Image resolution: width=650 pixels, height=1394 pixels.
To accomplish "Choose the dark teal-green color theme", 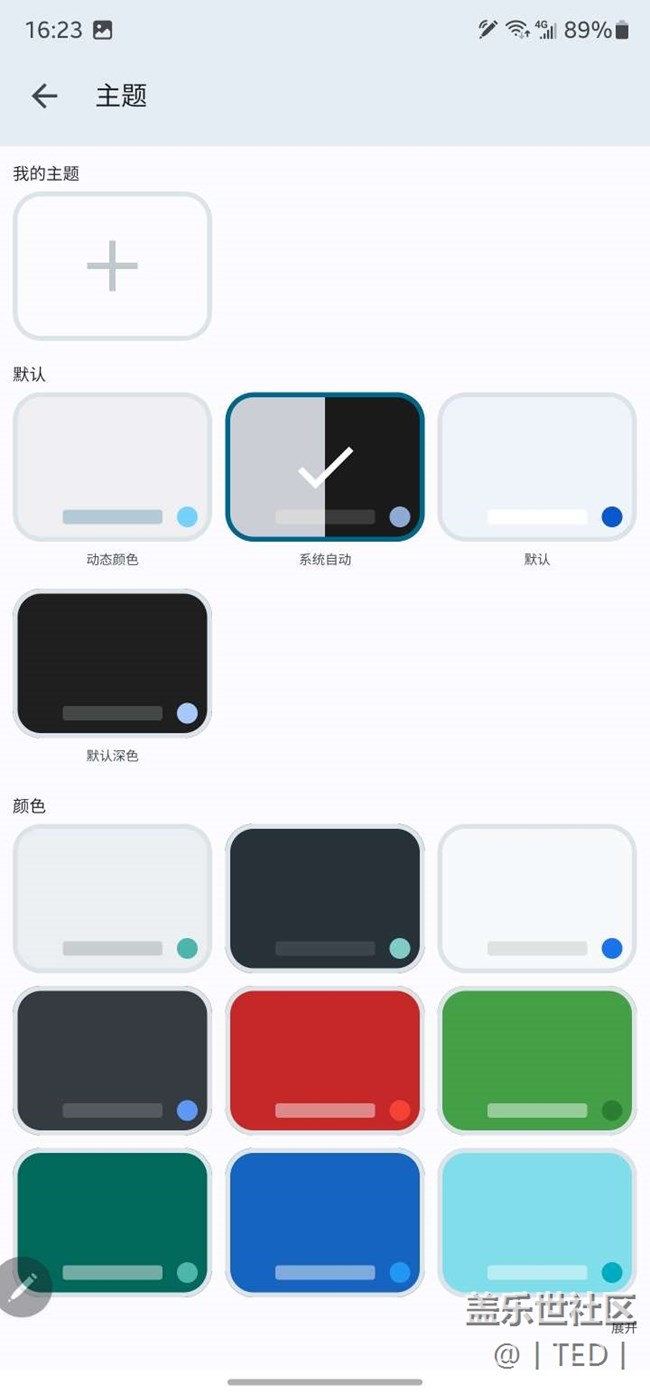I will tap(112, 1222).
